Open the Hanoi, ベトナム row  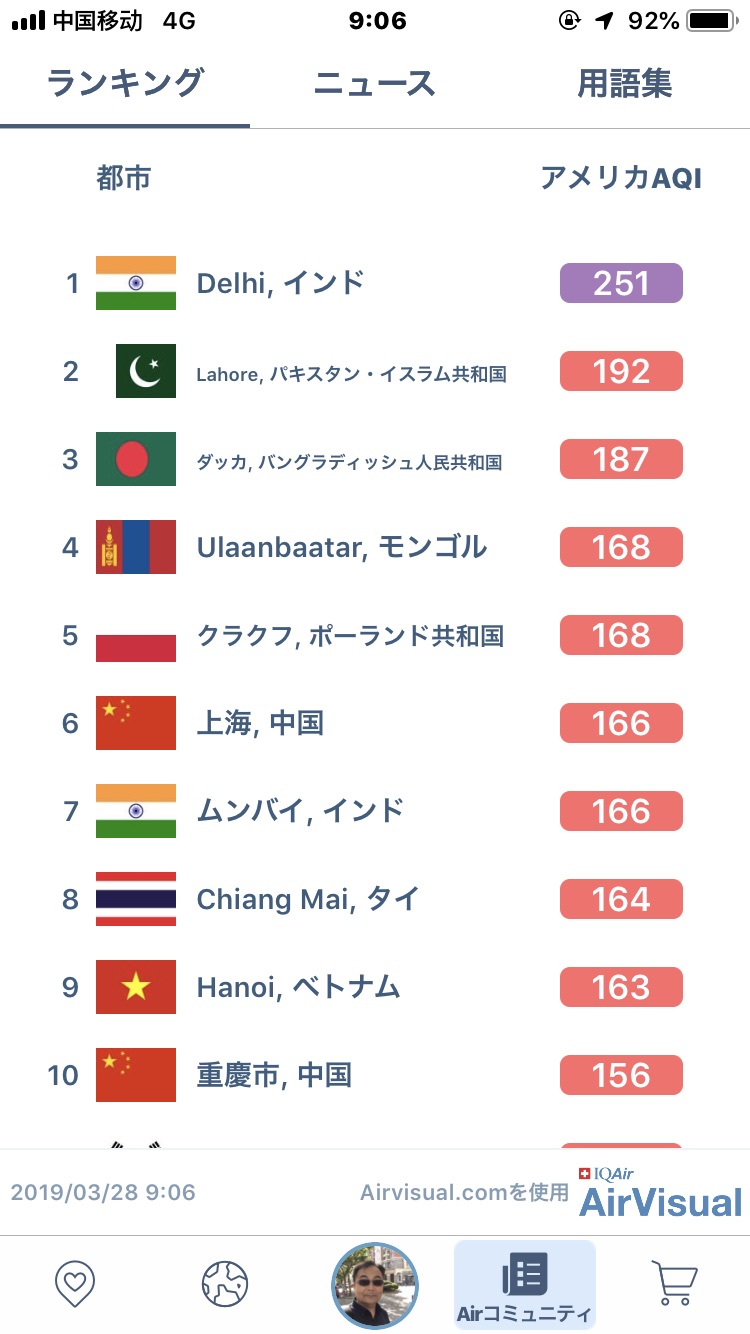pyautogui.click(x=375, y=987)
